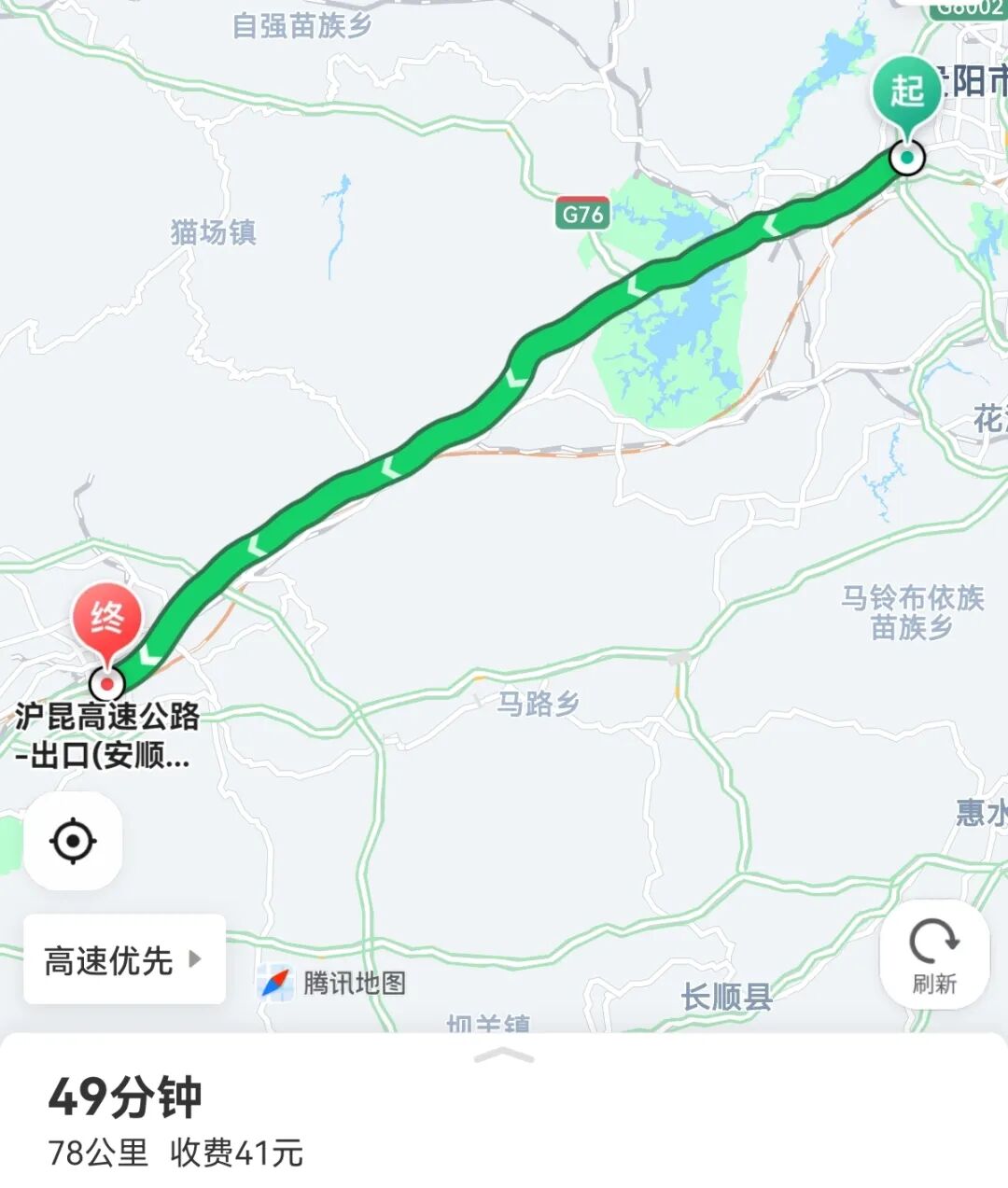This screenshot has height=1188, width=1008.
Task: Select the 终 destination marker
Action: (107, 621)
